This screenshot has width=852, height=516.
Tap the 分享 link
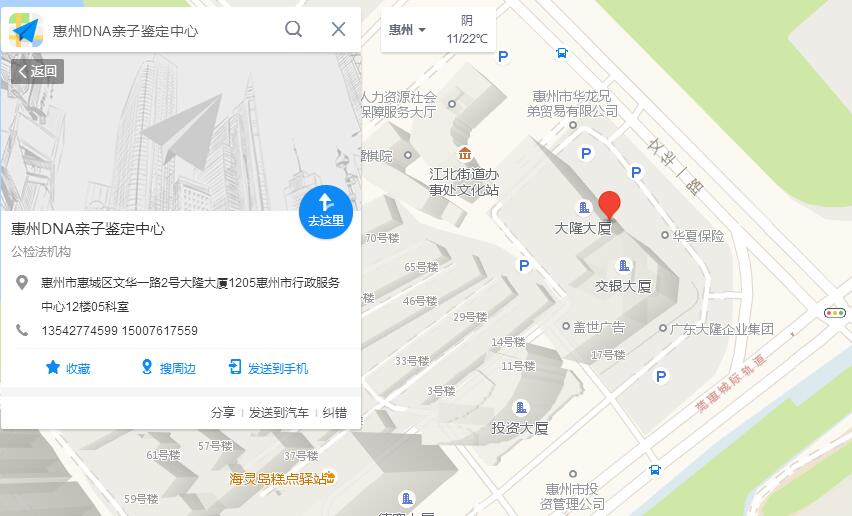(x=223, y=412)
